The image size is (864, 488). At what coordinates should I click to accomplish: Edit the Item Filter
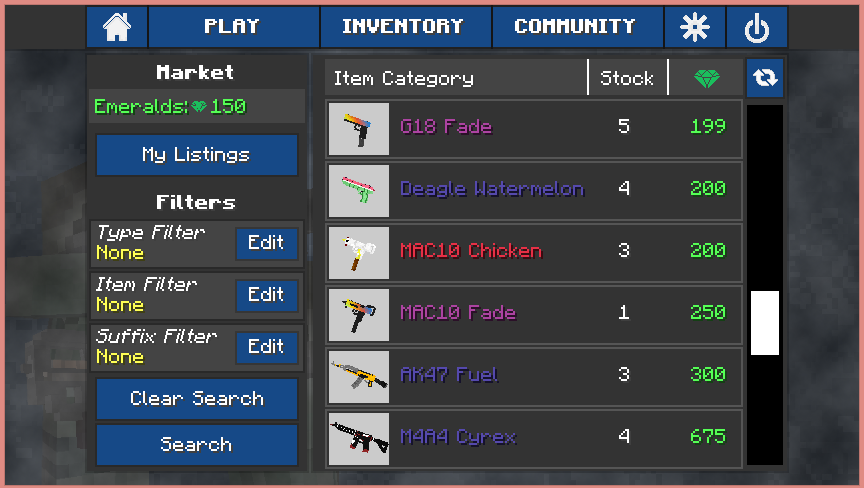pos(266,295)
